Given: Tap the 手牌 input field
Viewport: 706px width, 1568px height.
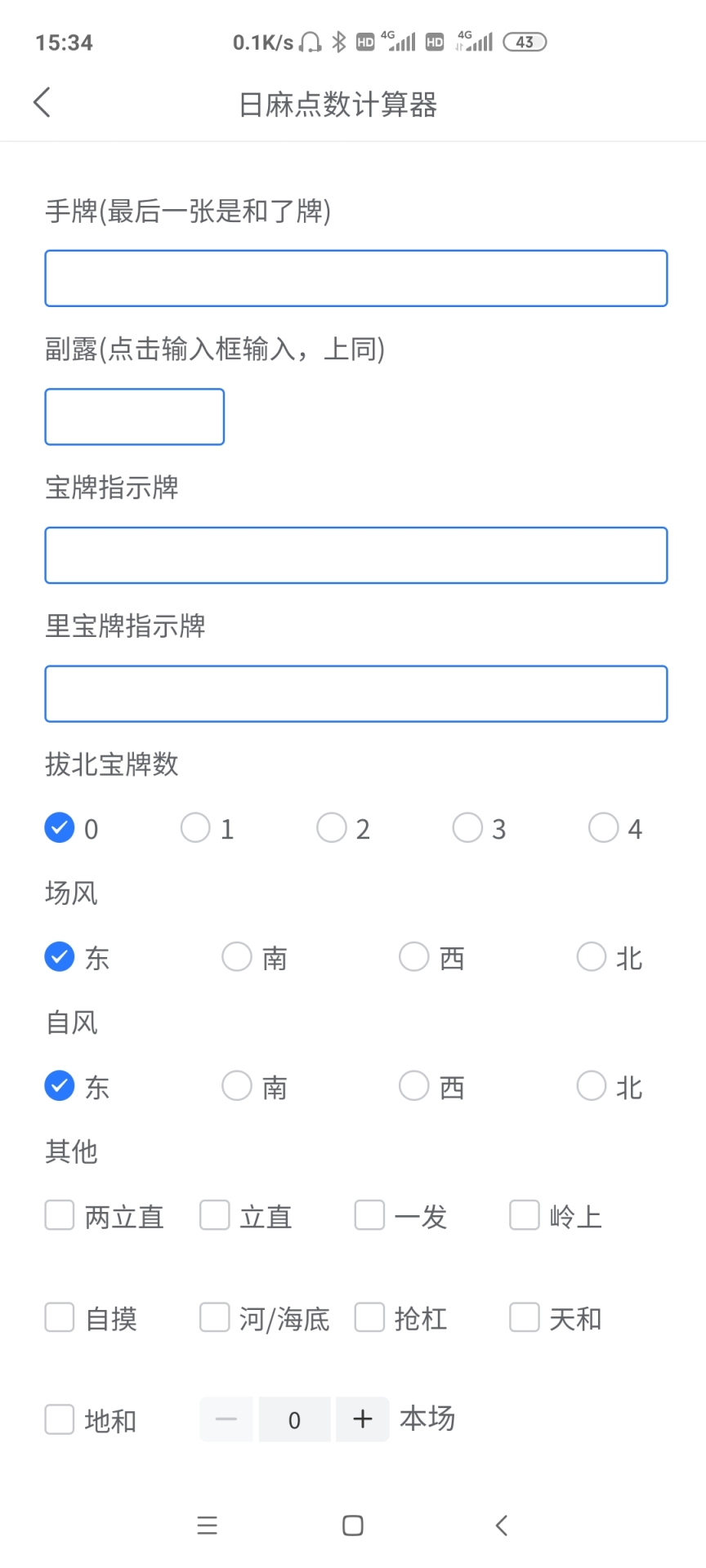Looking at the screenshot, I should [355, 278].
